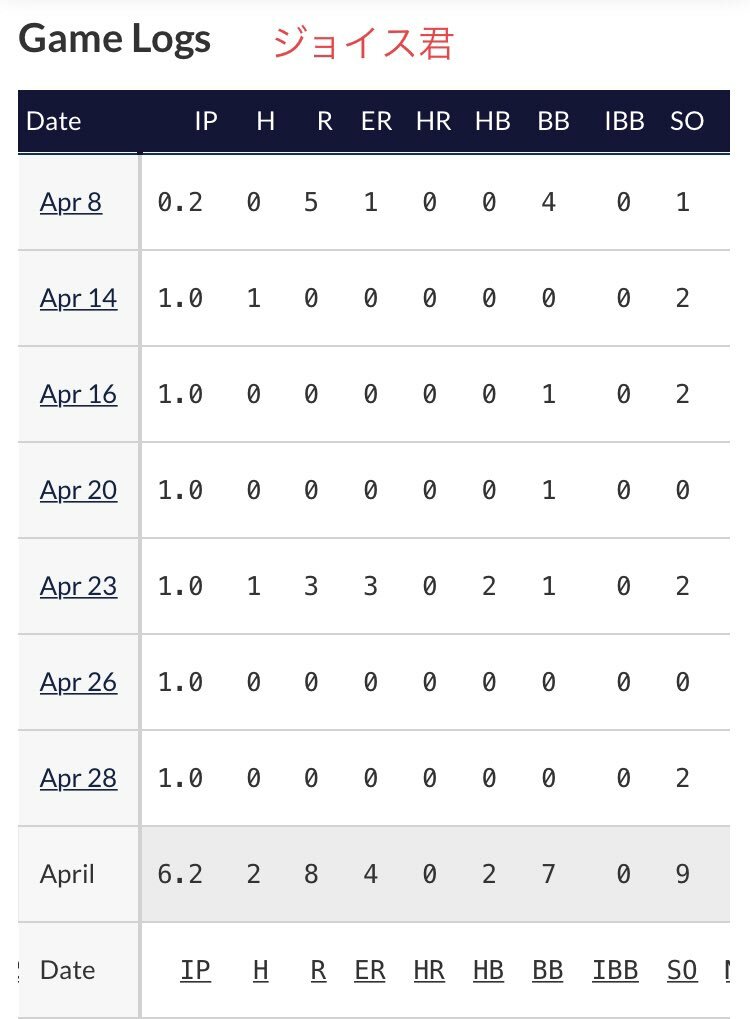The width and height of the screenshot is (750, 1019).
Task: Select the Apr 20 date link
Action: click(78, 491)
